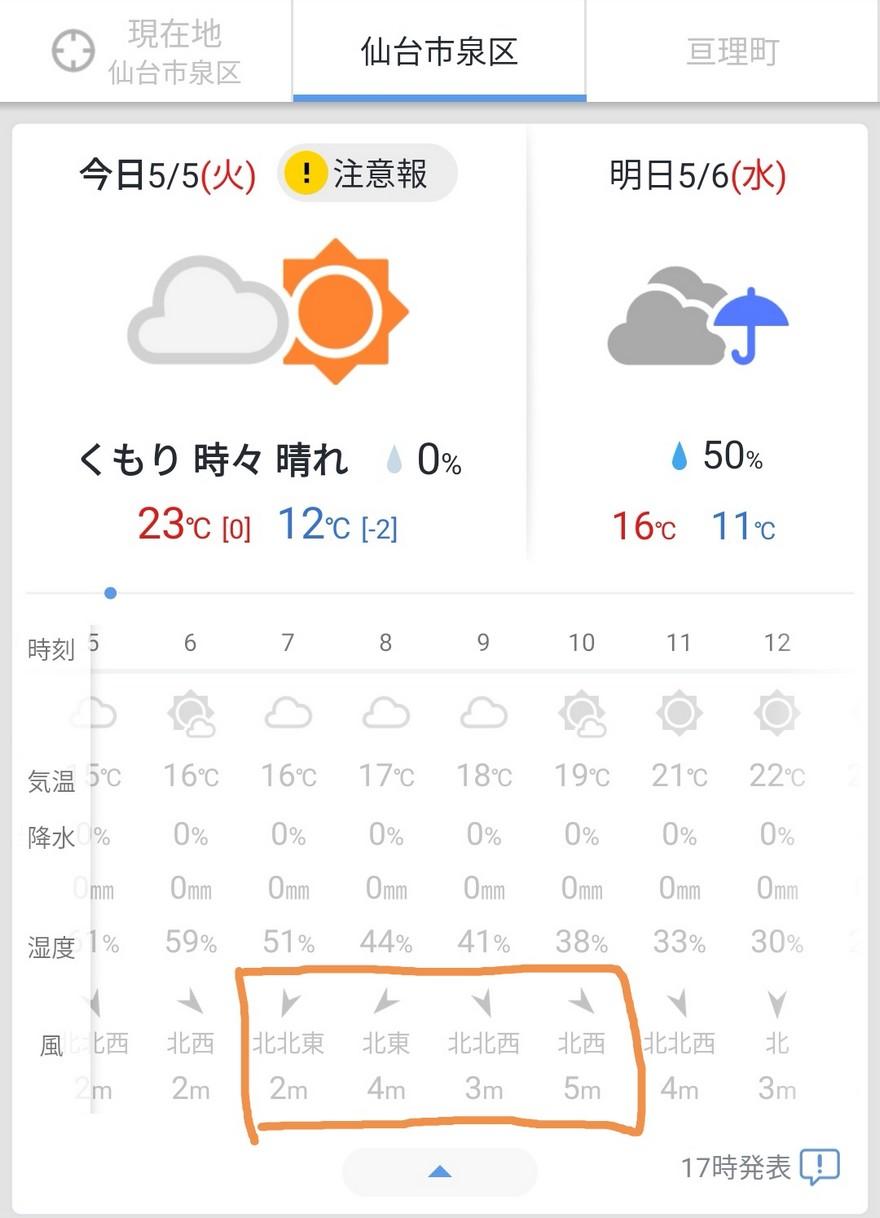The height and width of the screenshot is (1218, 880).
Task: Tap the 17℃ temperature for 8時
Action: [x=385, y=775]
